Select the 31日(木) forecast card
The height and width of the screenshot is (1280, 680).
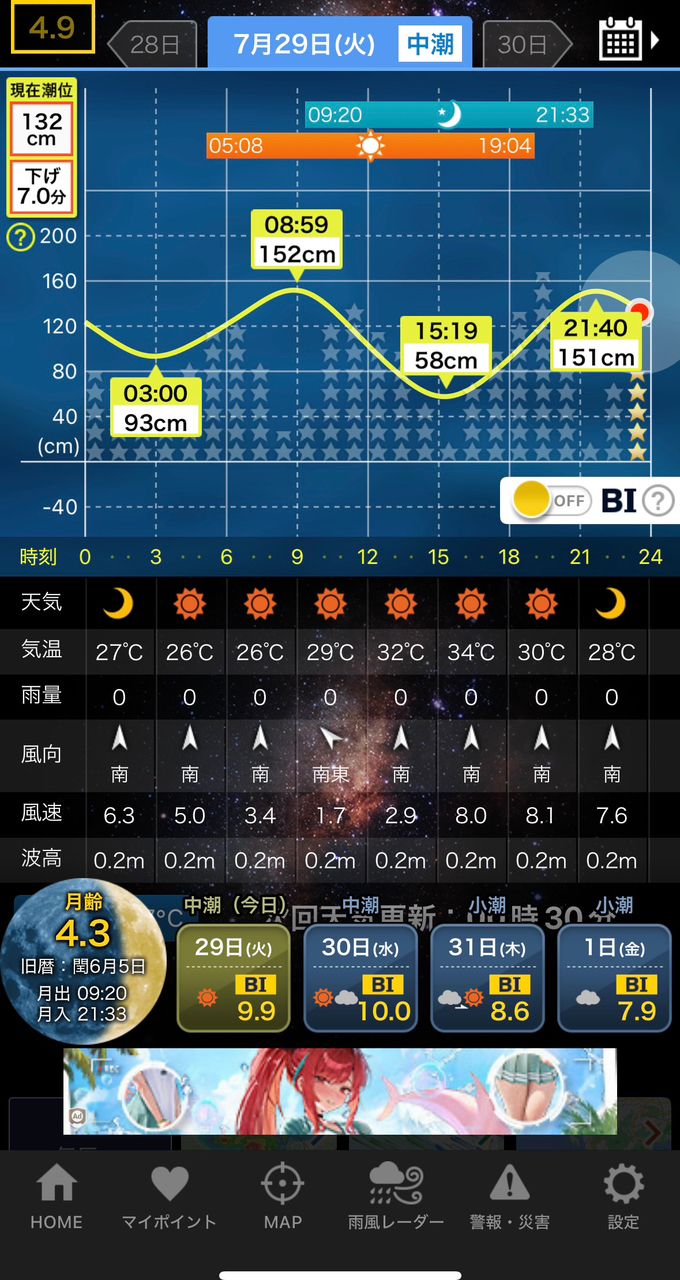pos(487,978)
